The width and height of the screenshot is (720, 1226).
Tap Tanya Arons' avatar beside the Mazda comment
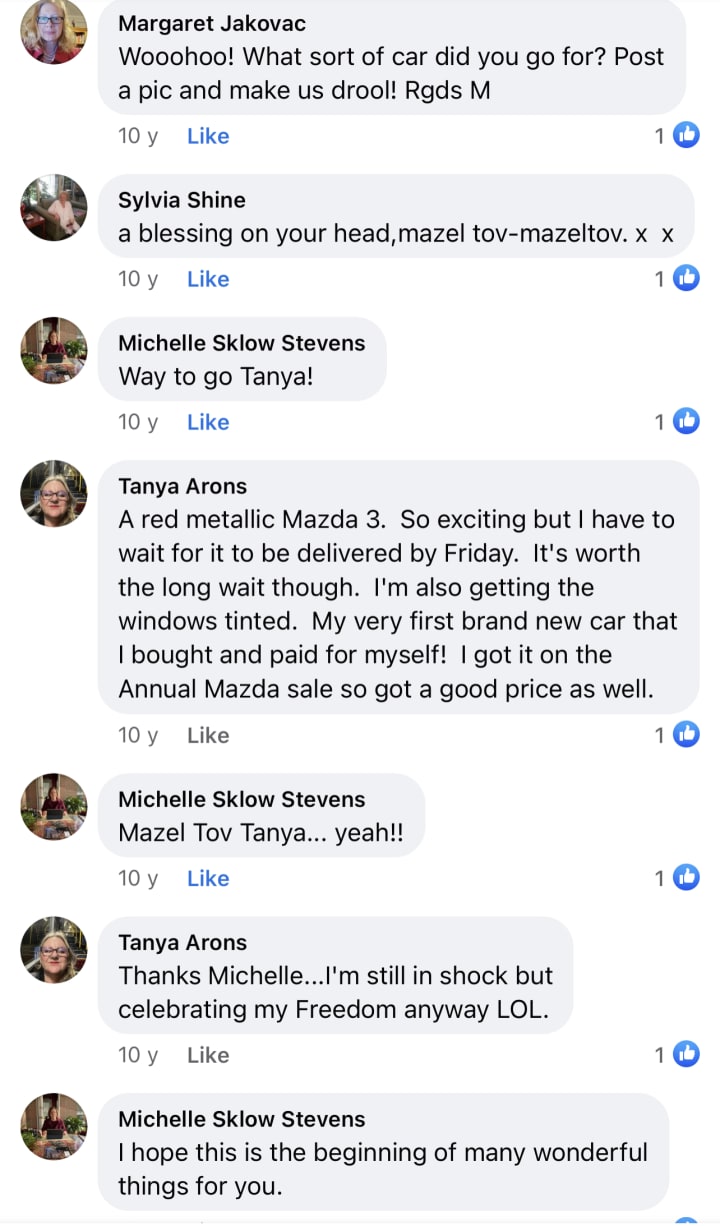(x=54, y=494)
